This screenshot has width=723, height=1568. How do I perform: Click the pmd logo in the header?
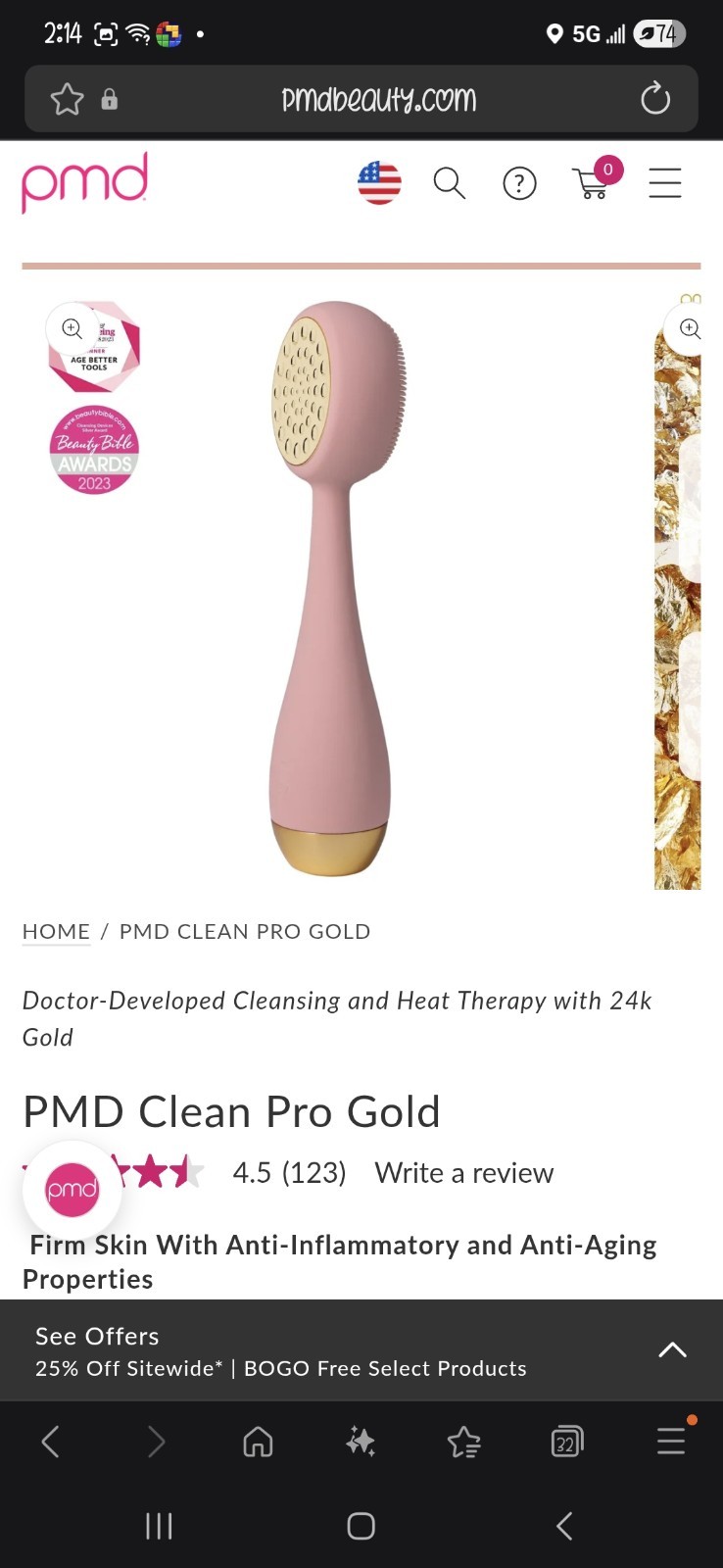pyautogui.click(x=84, y=182)
